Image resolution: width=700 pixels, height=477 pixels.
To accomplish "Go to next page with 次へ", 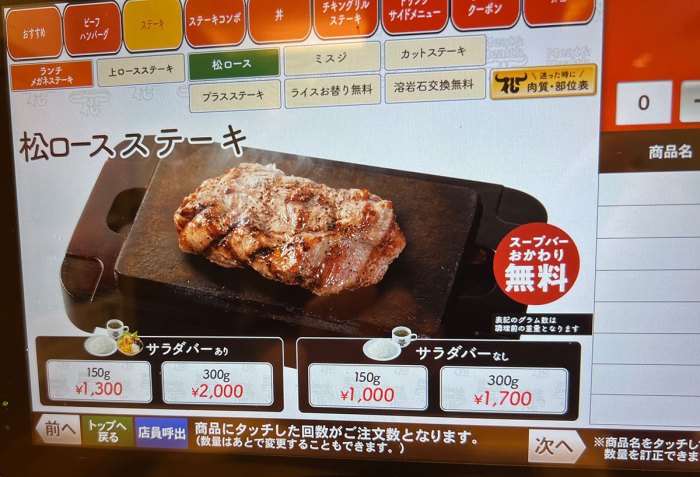I will [x=555, y=446].
